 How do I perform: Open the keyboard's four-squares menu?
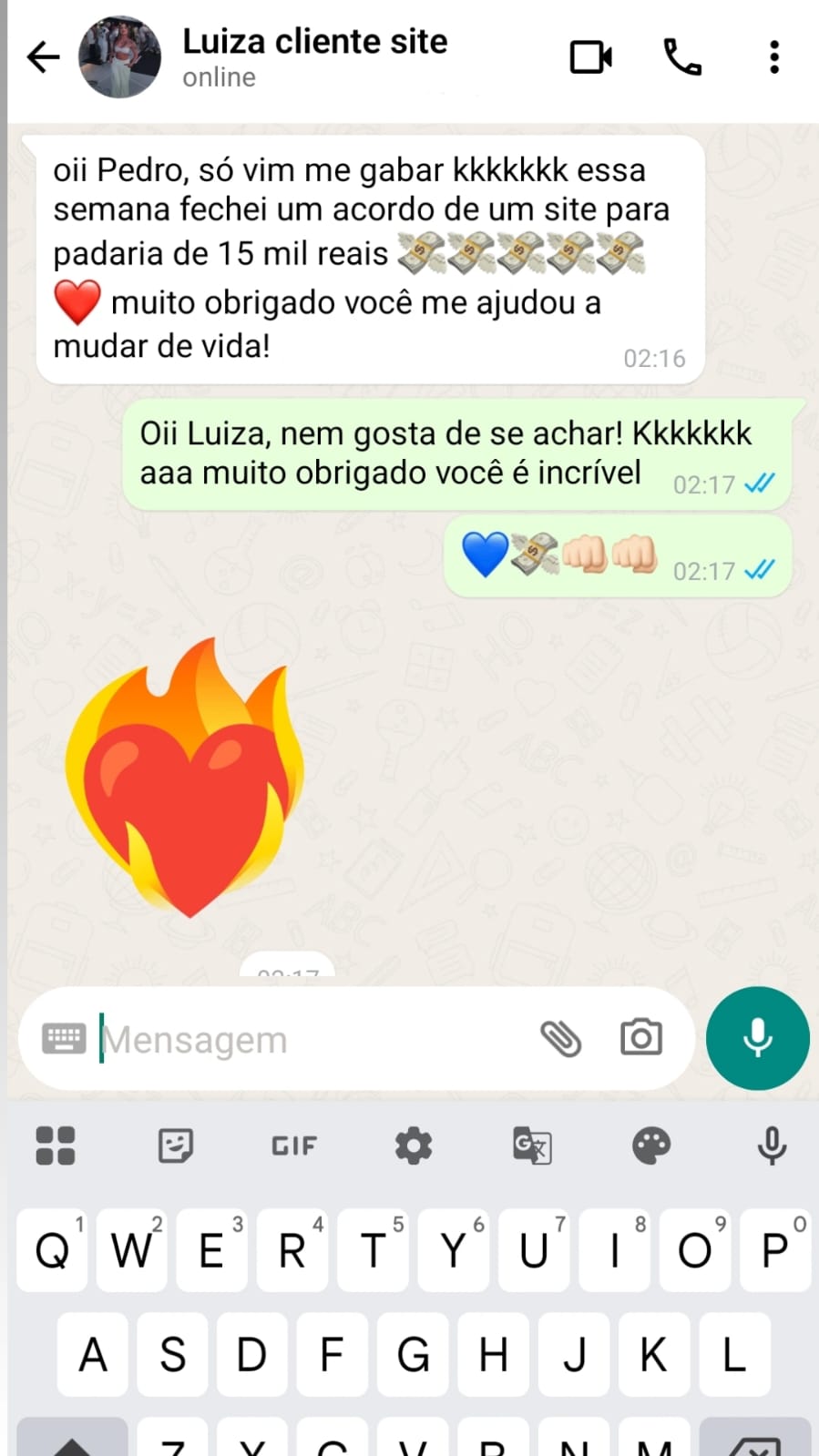coord(56,1145)
